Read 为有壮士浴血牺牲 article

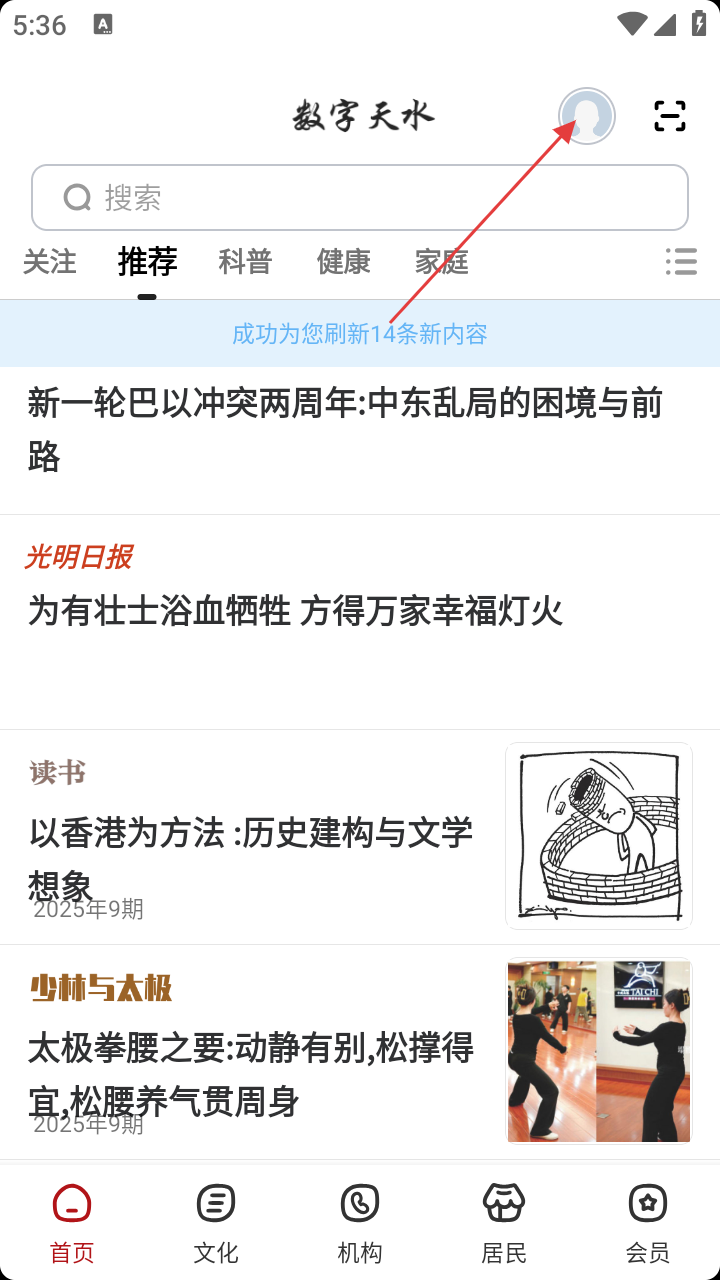click(x=296, y=610)
